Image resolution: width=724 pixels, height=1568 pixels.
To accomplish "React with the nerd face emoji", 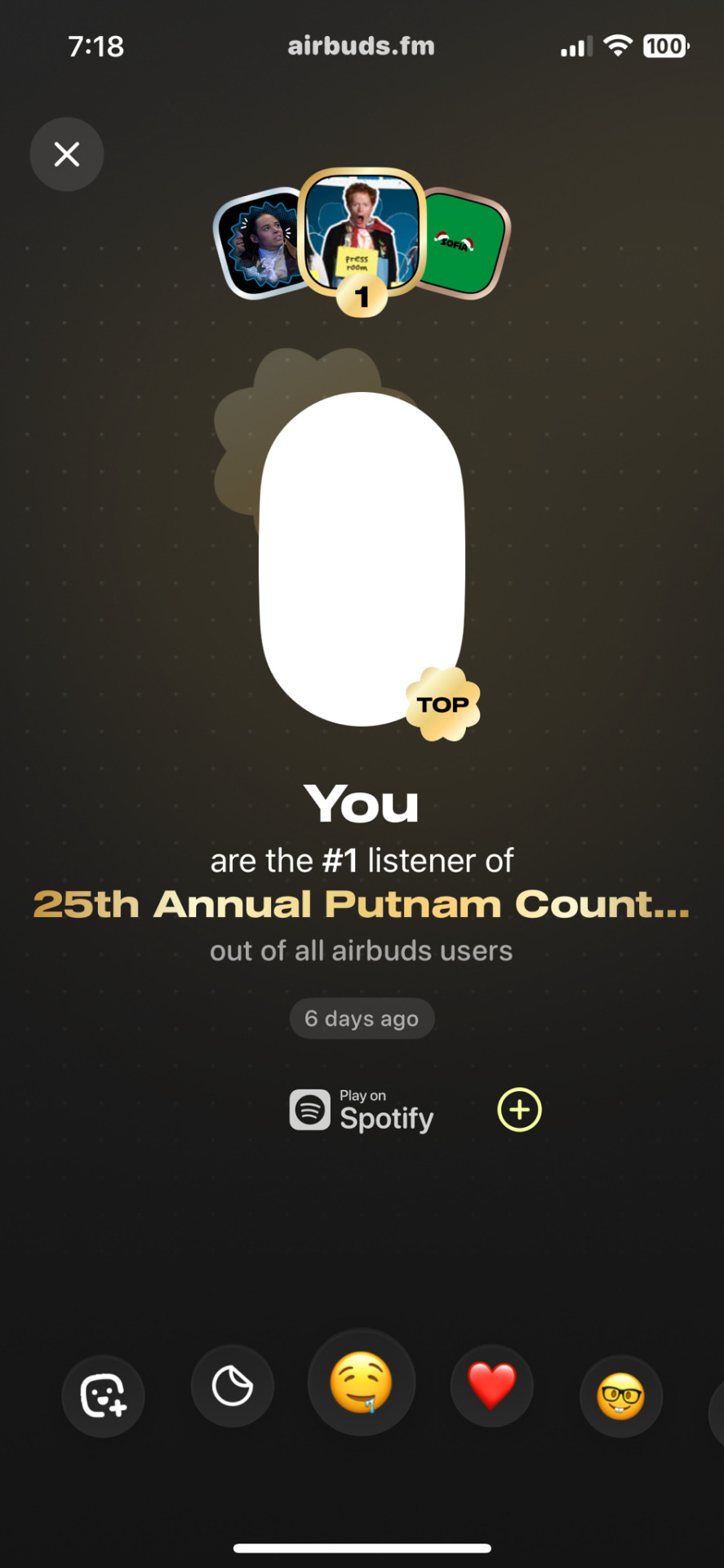I will click(620, 1396).
